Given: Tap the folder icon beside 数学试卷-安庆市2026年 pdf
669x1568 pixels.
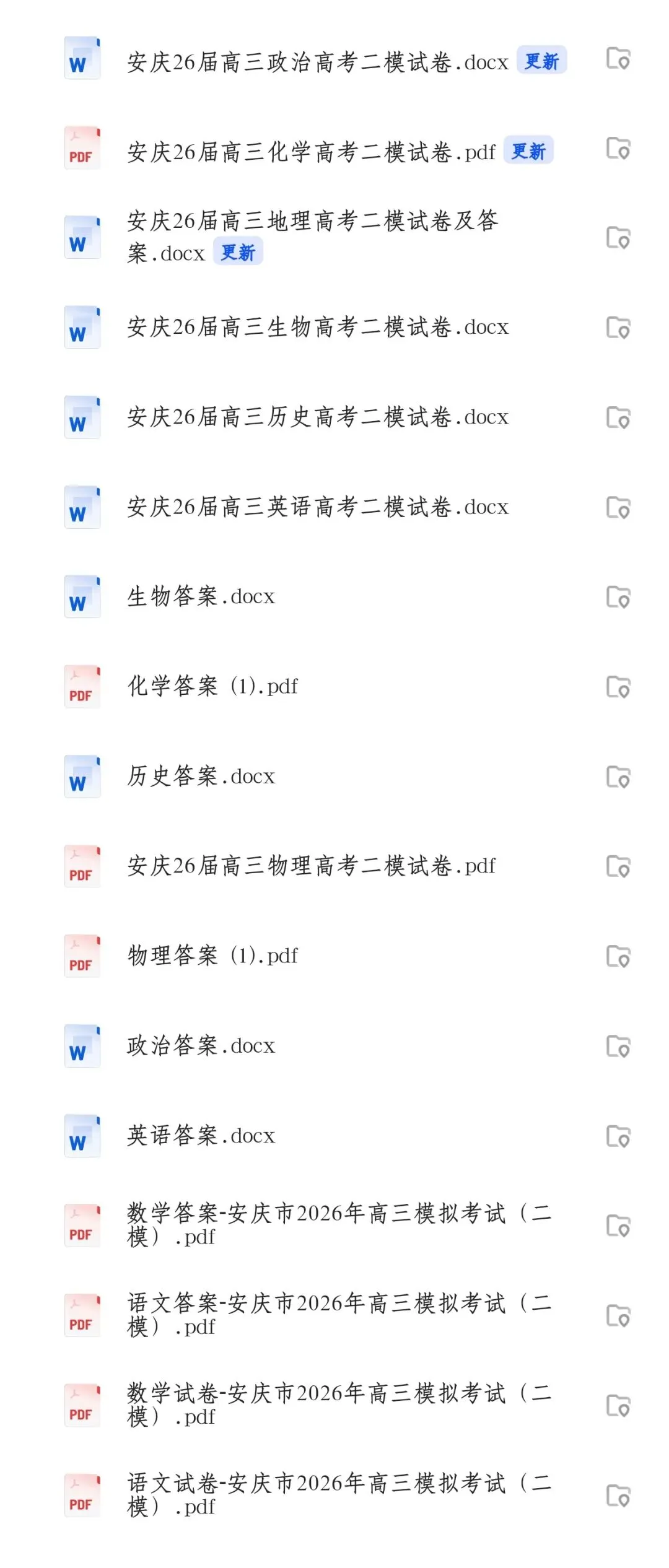Looking at the screenshot, I should coord(618,1406).
